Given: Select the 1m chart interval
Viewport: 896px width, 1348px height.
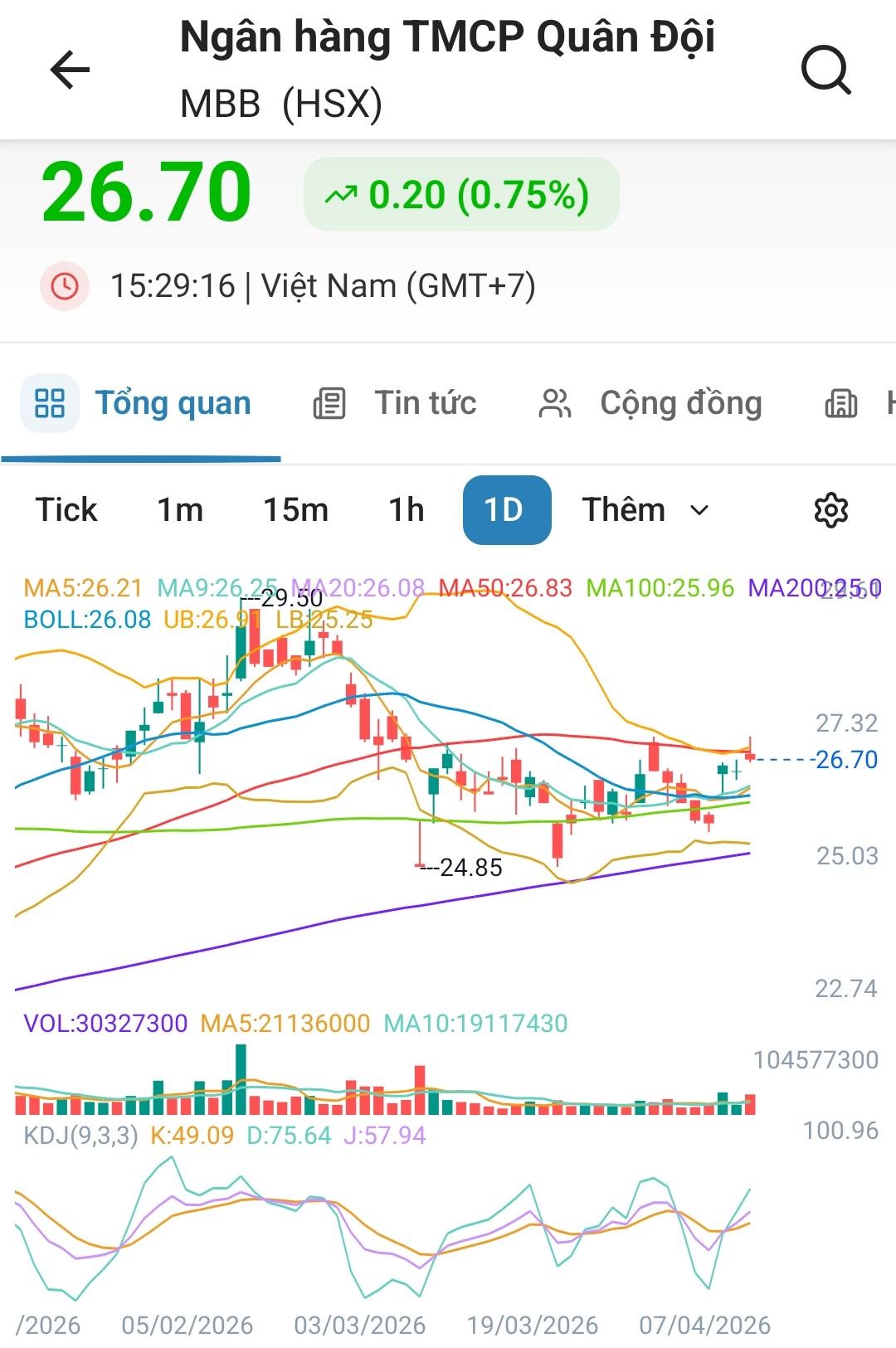Looking at the screenshot, I should click(180, 510).
